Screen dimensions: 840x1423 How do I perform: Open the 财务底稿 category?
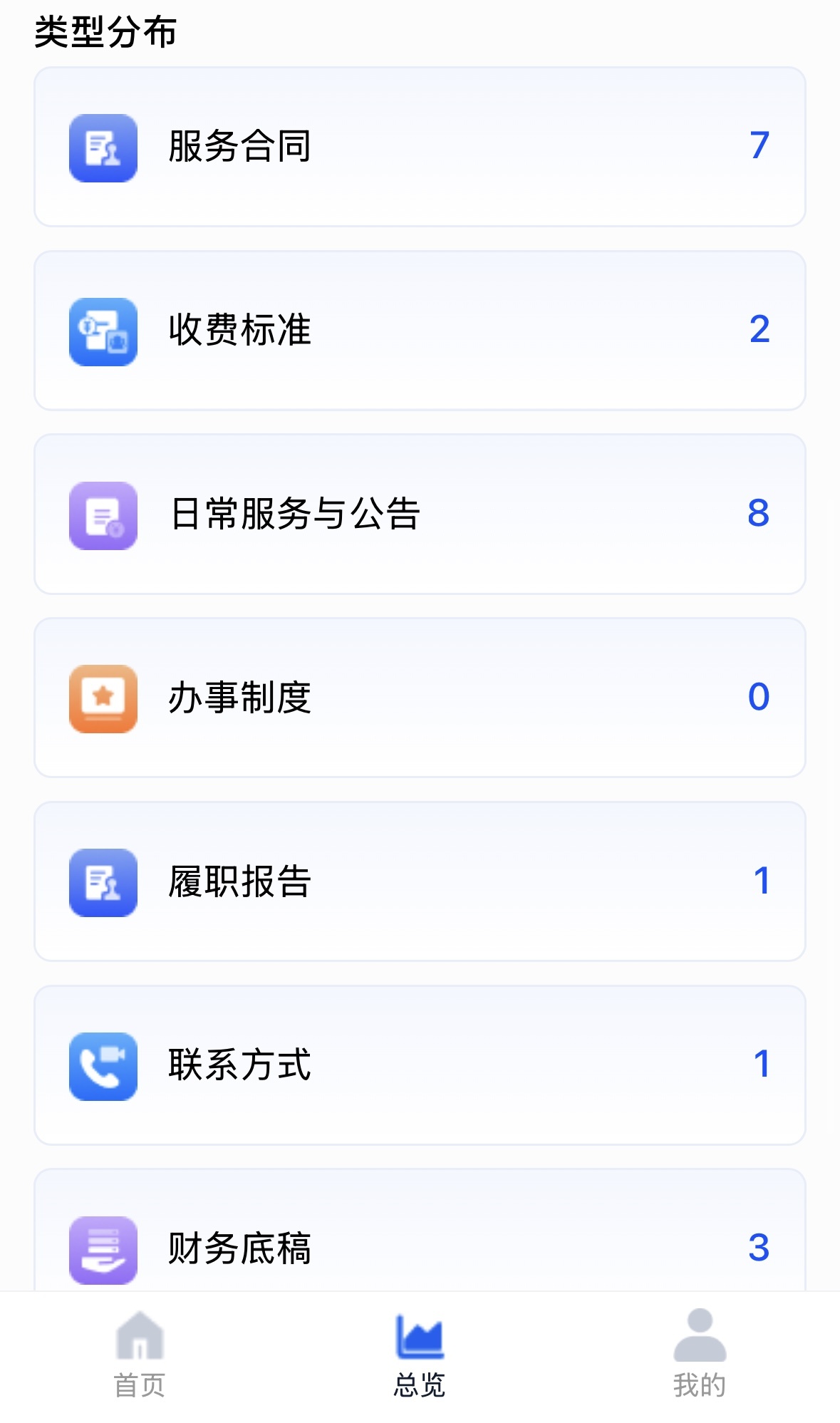(x=420, y=1230)
